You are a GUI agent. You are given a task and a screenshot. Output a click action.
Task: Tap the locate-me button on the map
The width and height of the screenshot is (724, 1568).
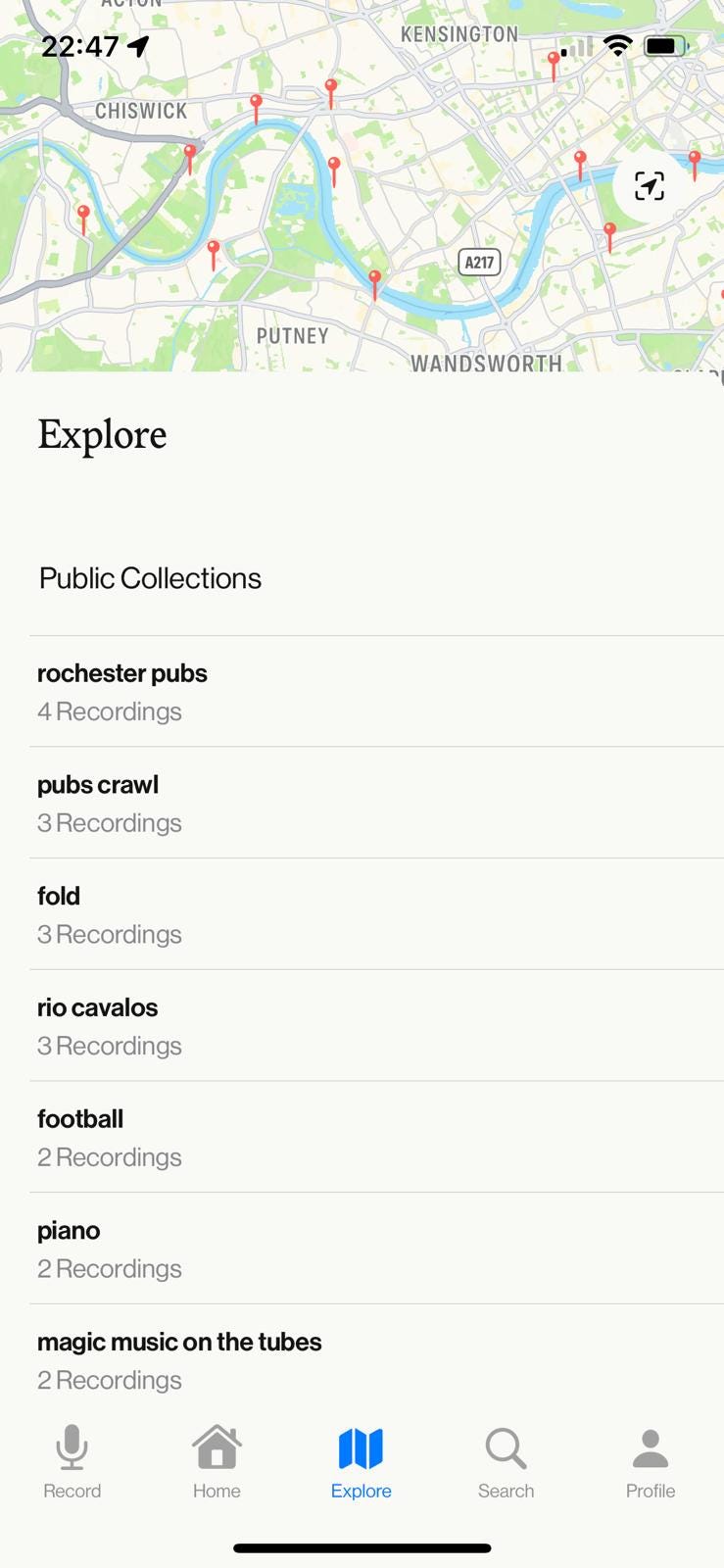click(x=650, y=186)
